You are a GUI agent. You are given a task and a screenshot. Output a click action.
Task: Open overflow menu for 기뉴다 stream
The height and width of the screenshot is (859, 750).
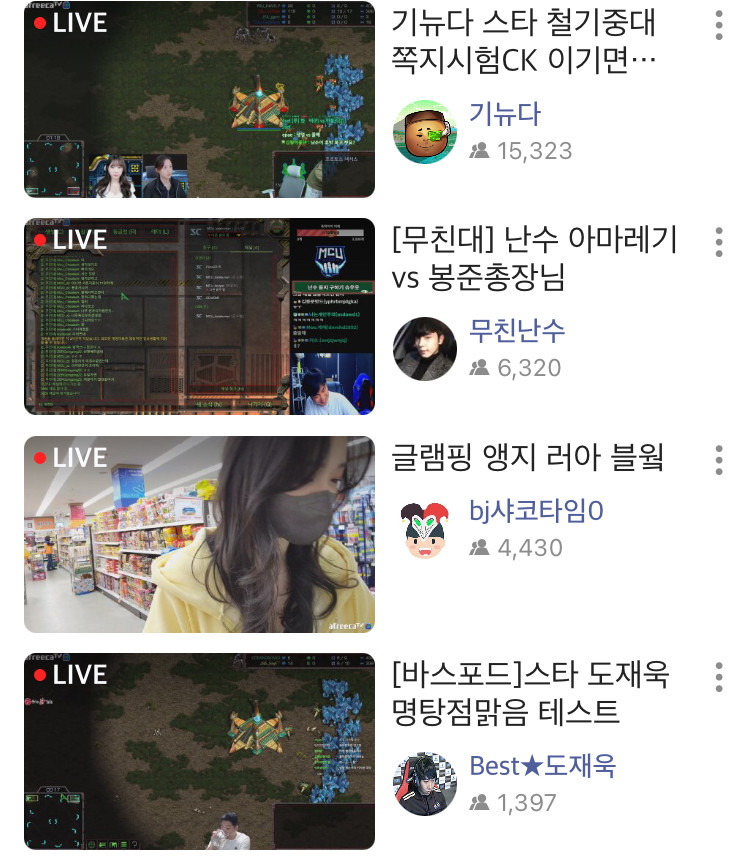(x=718, y=26)
